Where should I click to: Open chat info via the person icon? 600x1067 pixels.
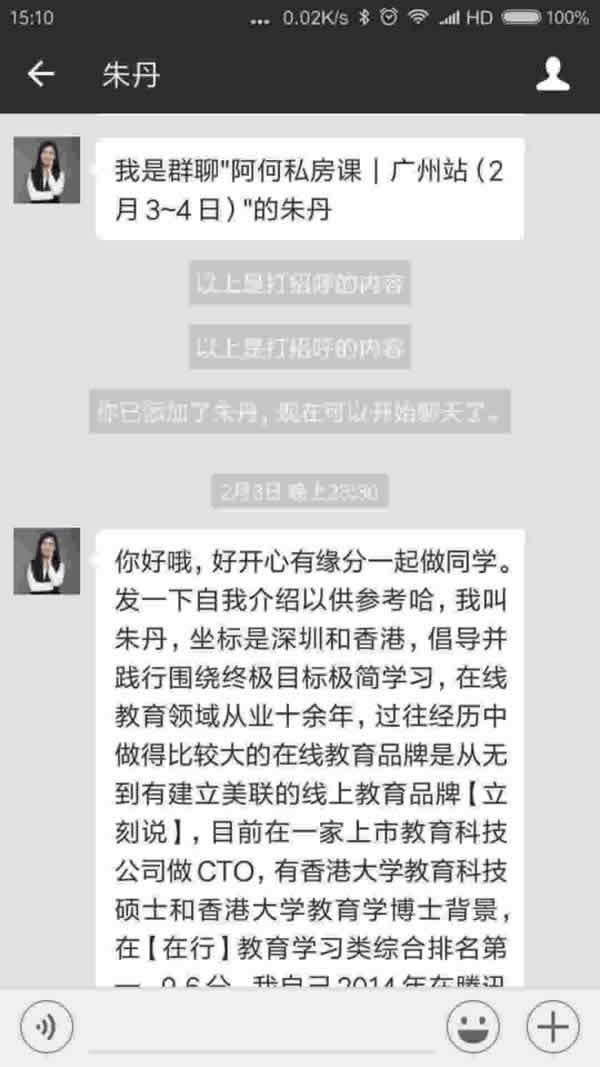tap(553, 74)
